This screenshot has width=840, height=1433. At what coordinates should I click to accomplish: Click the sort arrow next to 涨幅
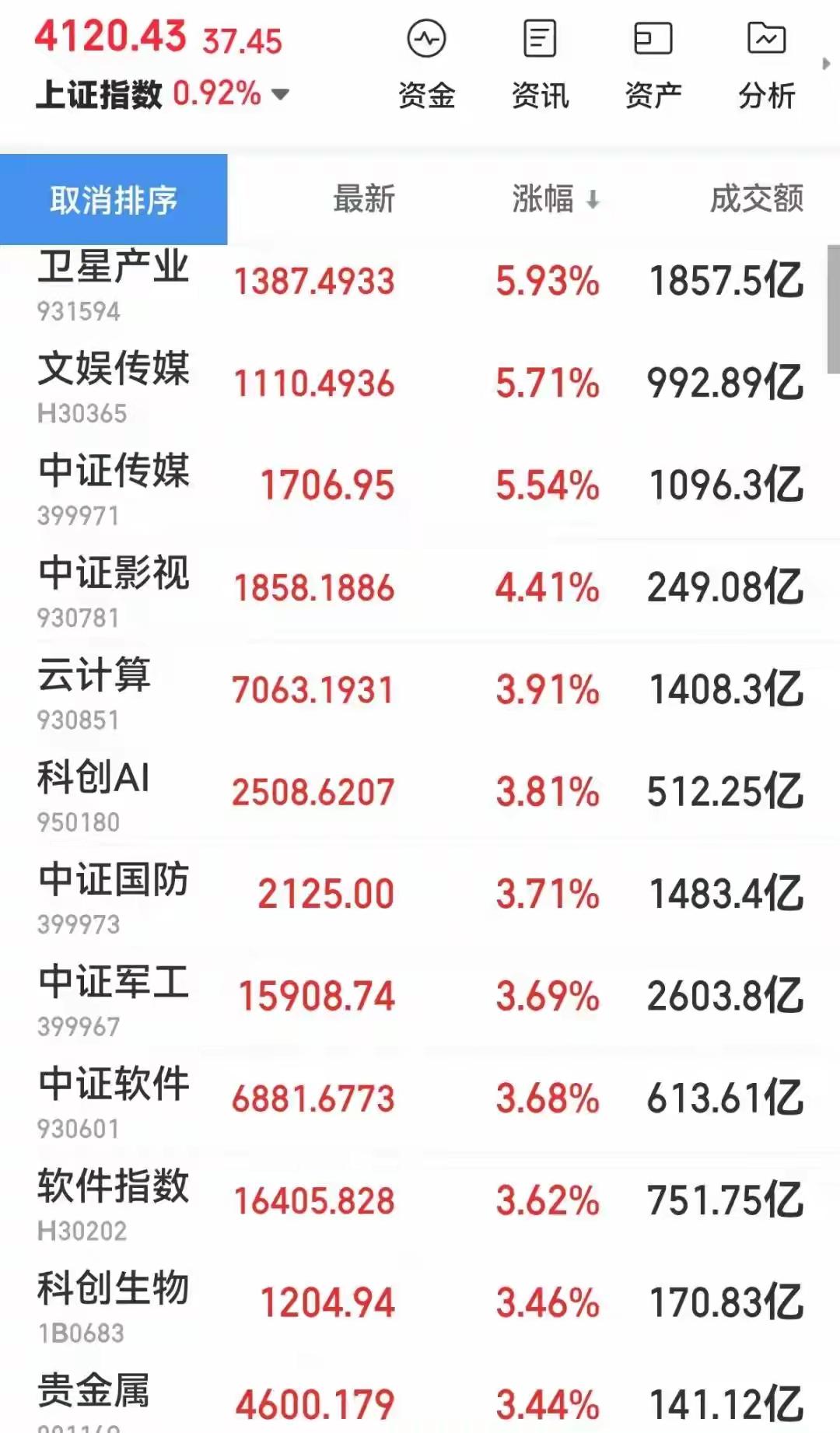593,199
